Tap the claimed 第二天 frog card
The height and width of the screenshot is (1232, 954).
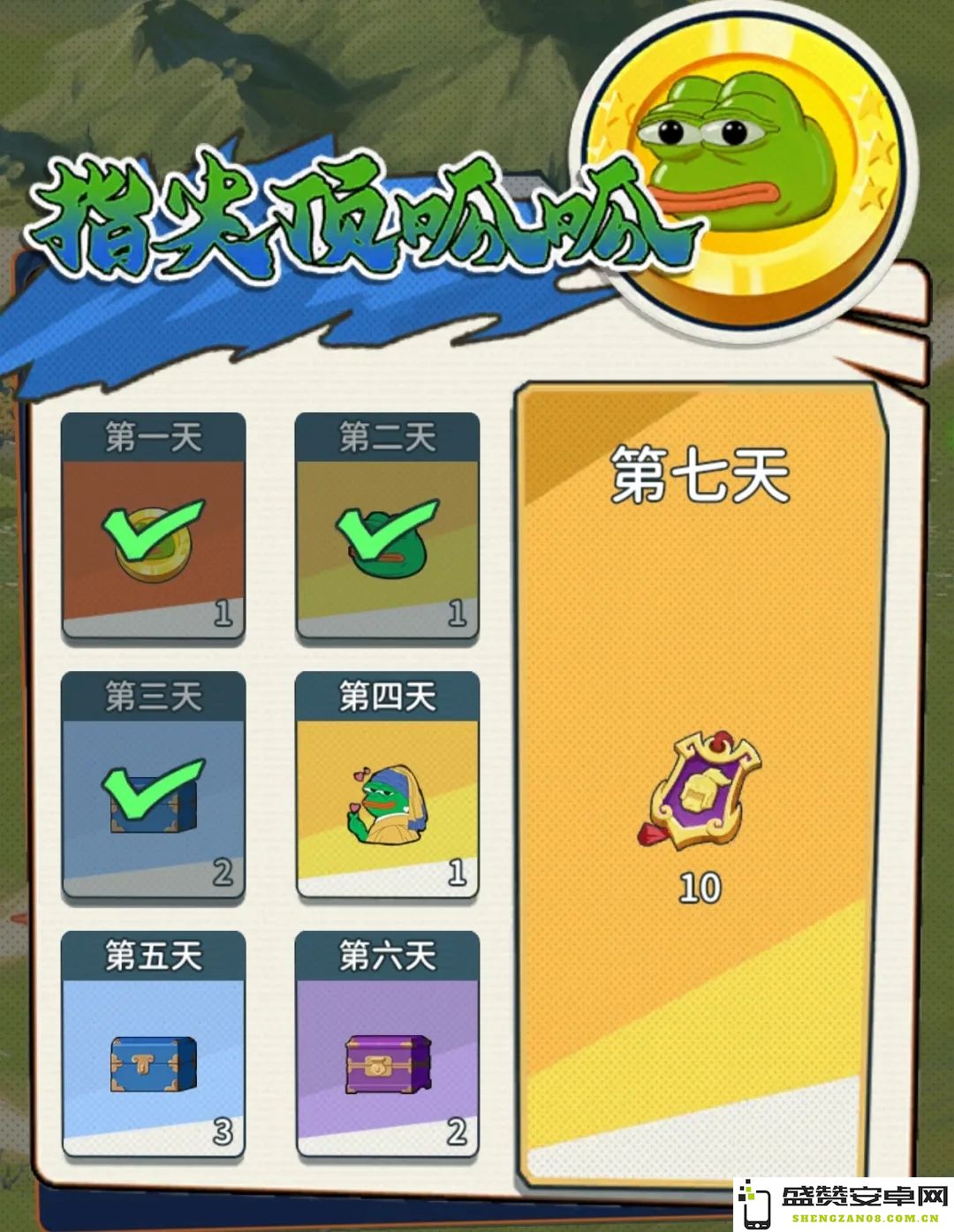coord(387,529)
